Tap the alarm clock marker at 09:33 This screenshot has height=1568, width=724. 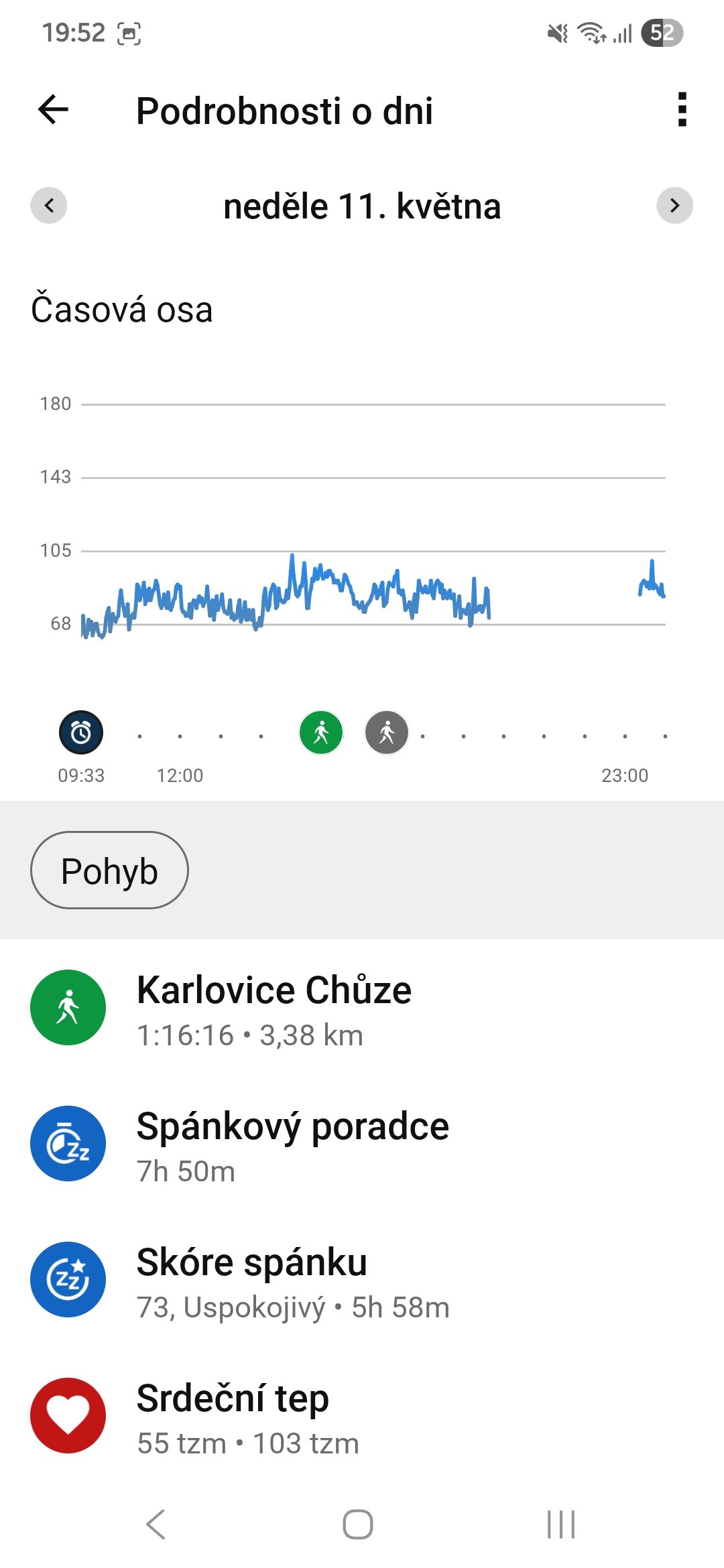click(x=81, y=732)
